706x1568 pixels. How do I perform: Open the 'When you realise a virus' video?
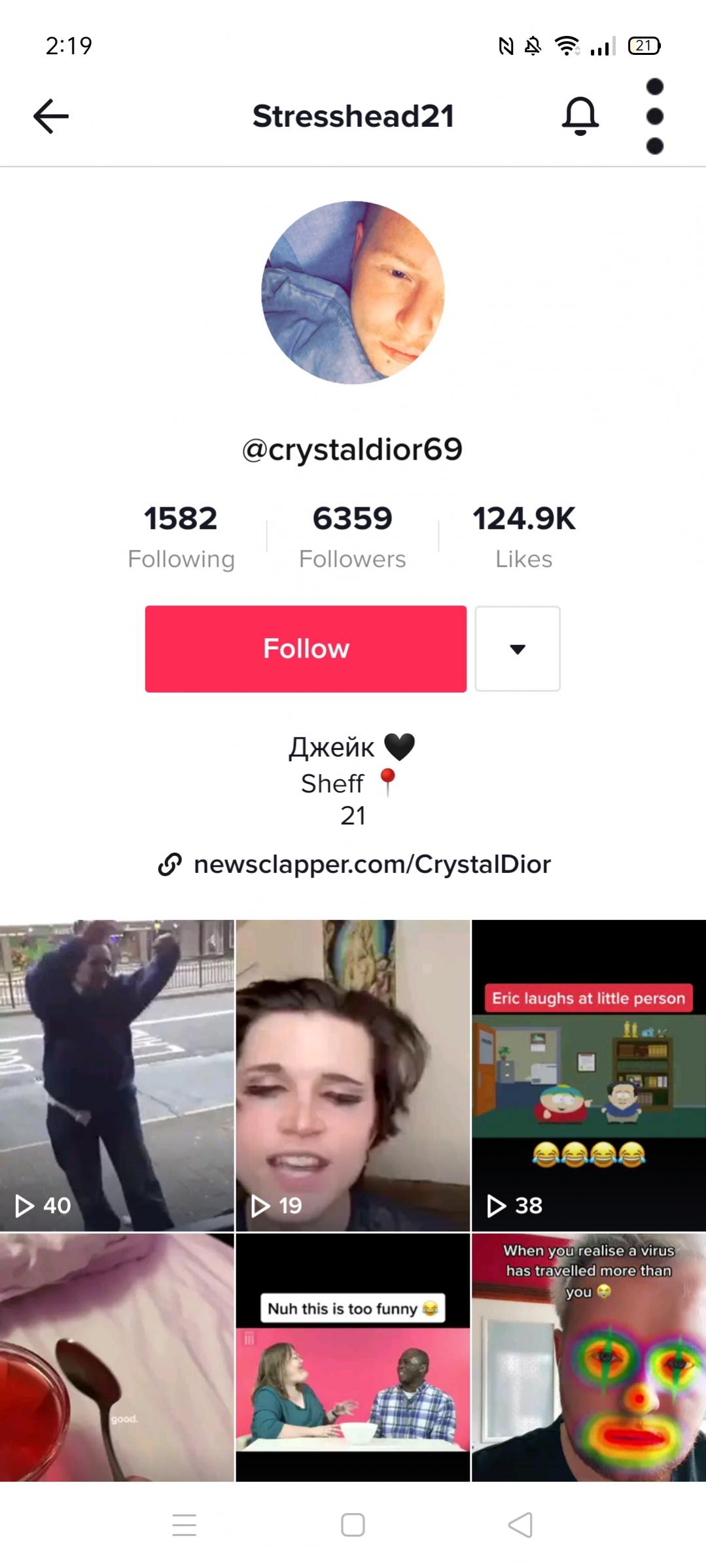pos(588,1357)
